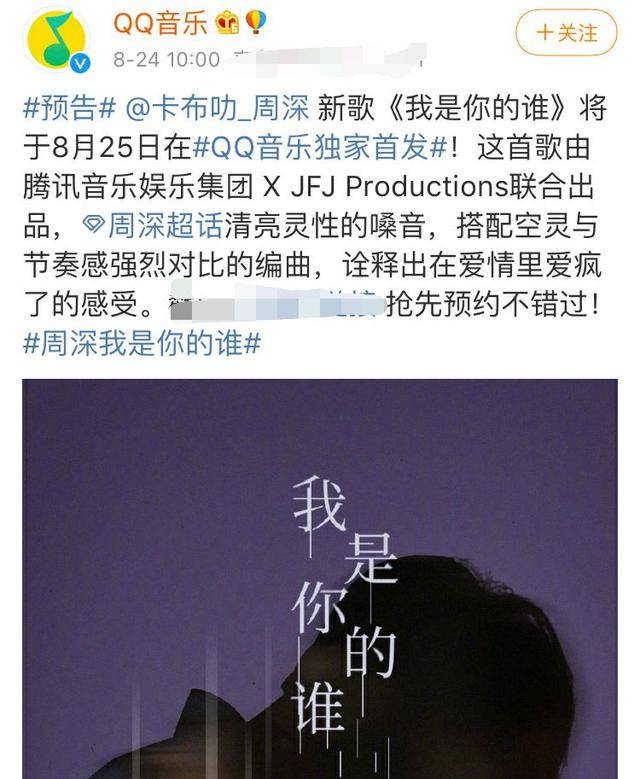Follow QQ音乐 with the 关注 button
This screenshot has width=640, height=779.
coord(566,32)
